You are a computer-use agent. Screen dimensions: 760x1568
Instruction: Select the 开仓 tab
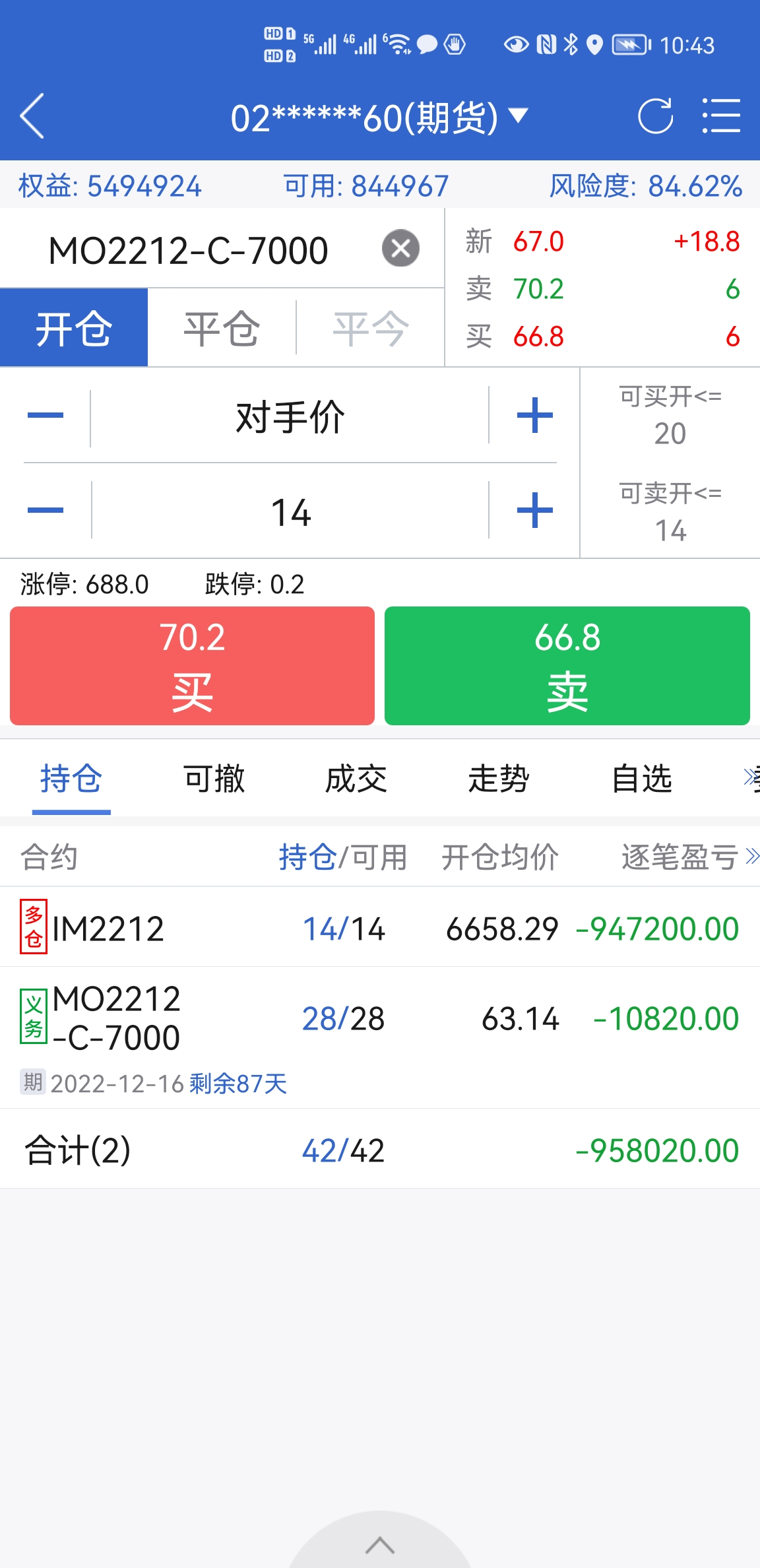tap(74, 328)
